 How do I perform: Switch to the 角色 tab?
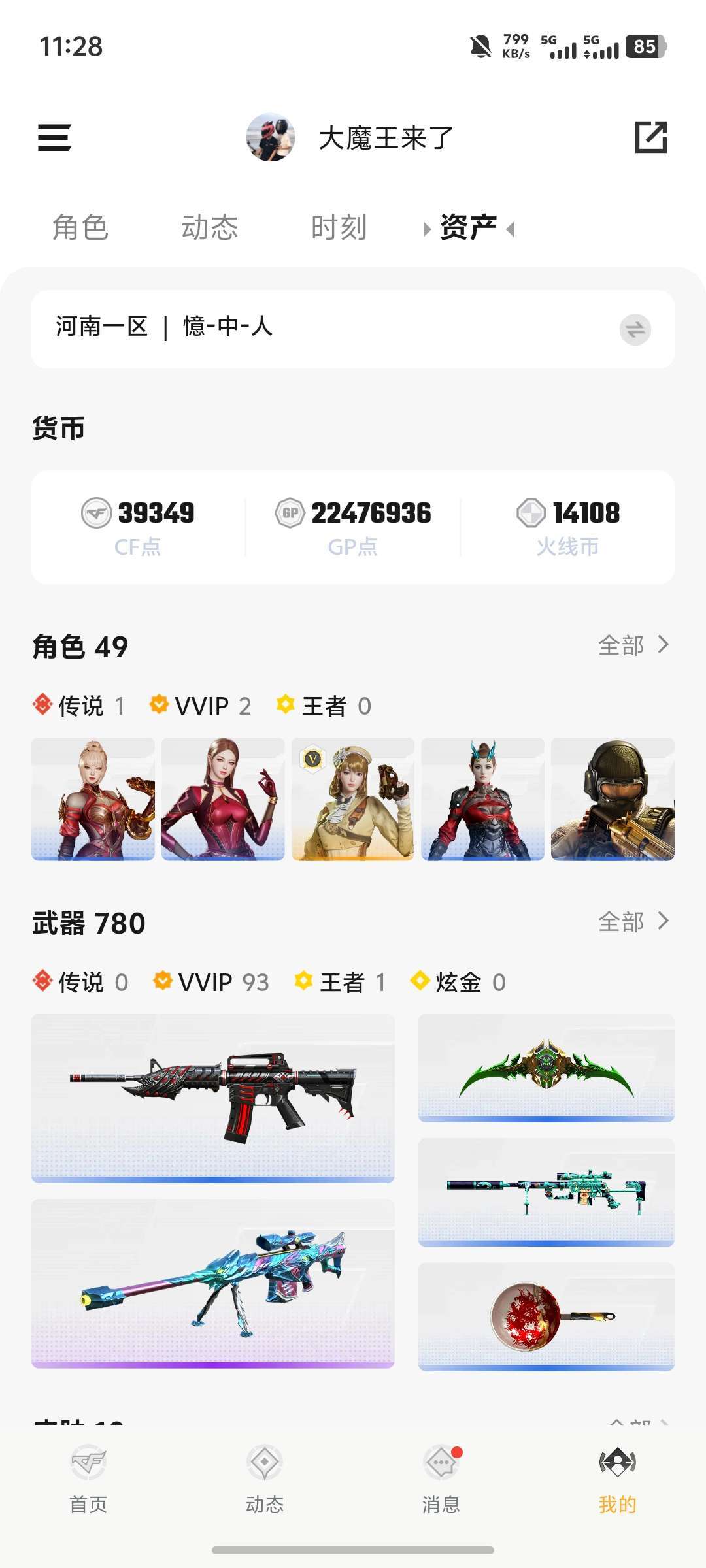point(80,227)
